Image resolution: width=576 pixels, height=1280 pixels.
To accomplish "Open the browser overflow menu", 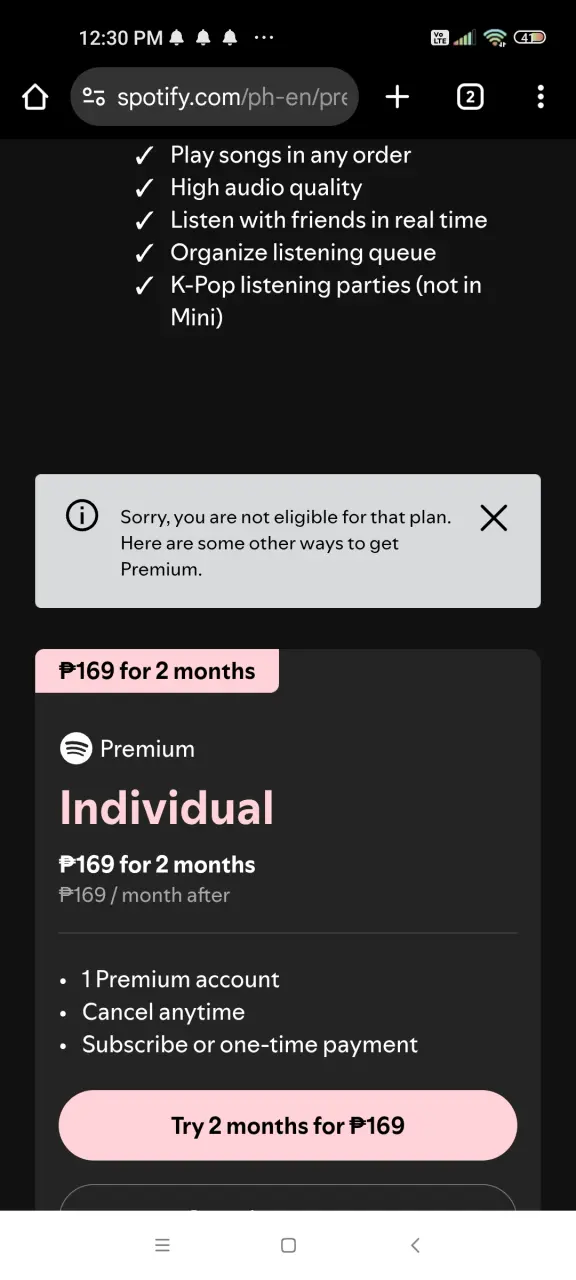I will point(540,97).
